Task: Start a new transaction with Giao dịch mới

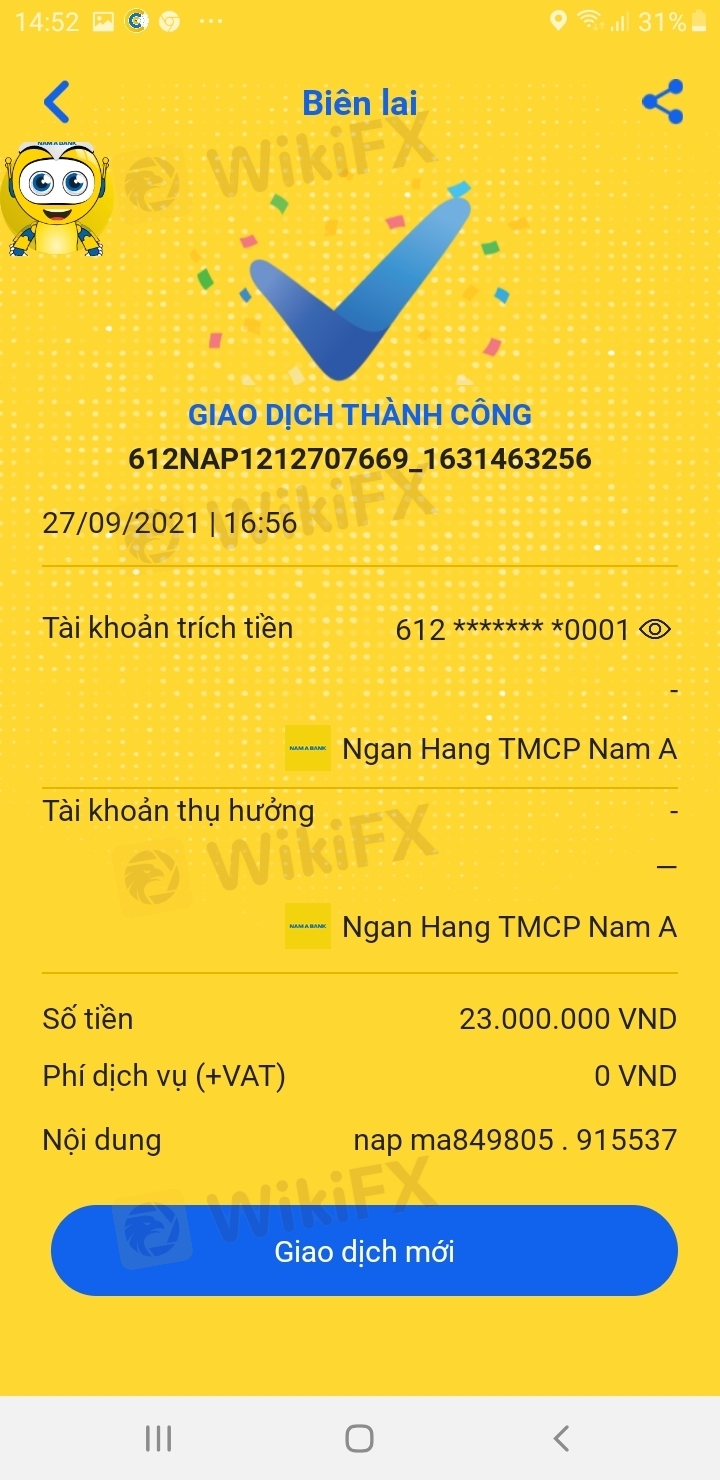Action: 364,1251
